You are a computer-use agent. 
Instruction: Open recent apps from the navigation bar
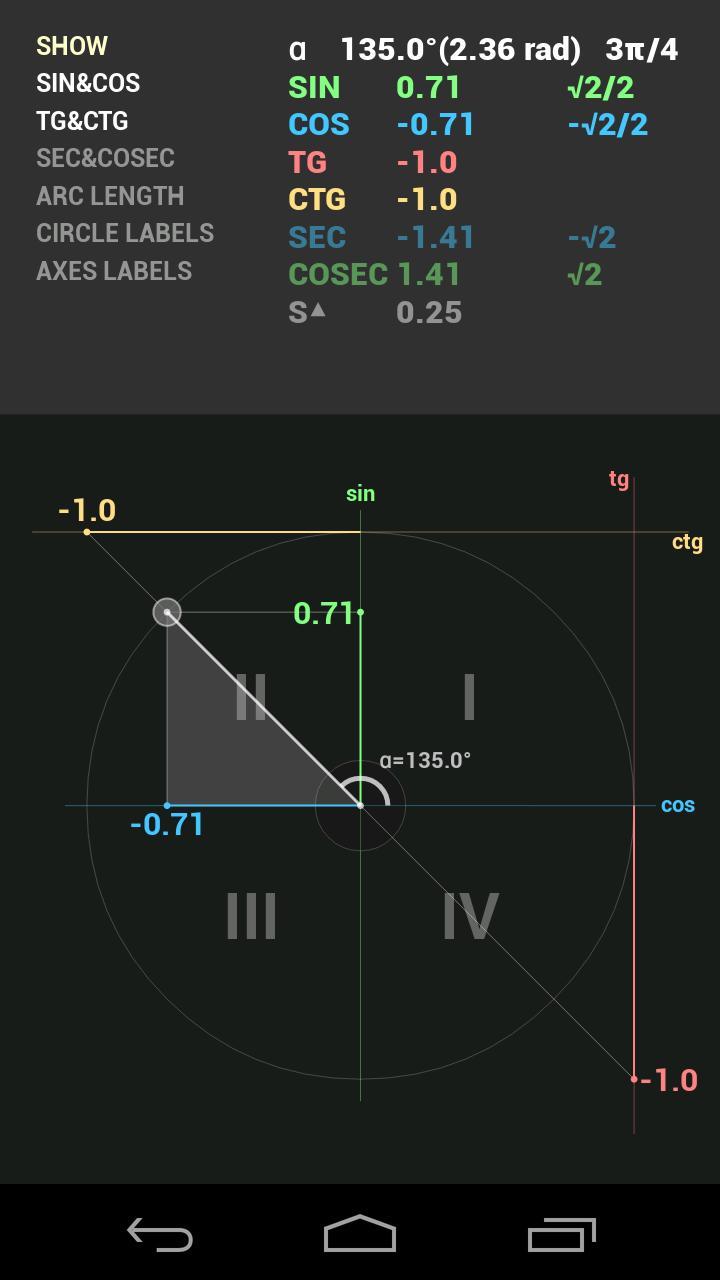coord(561,1234)
